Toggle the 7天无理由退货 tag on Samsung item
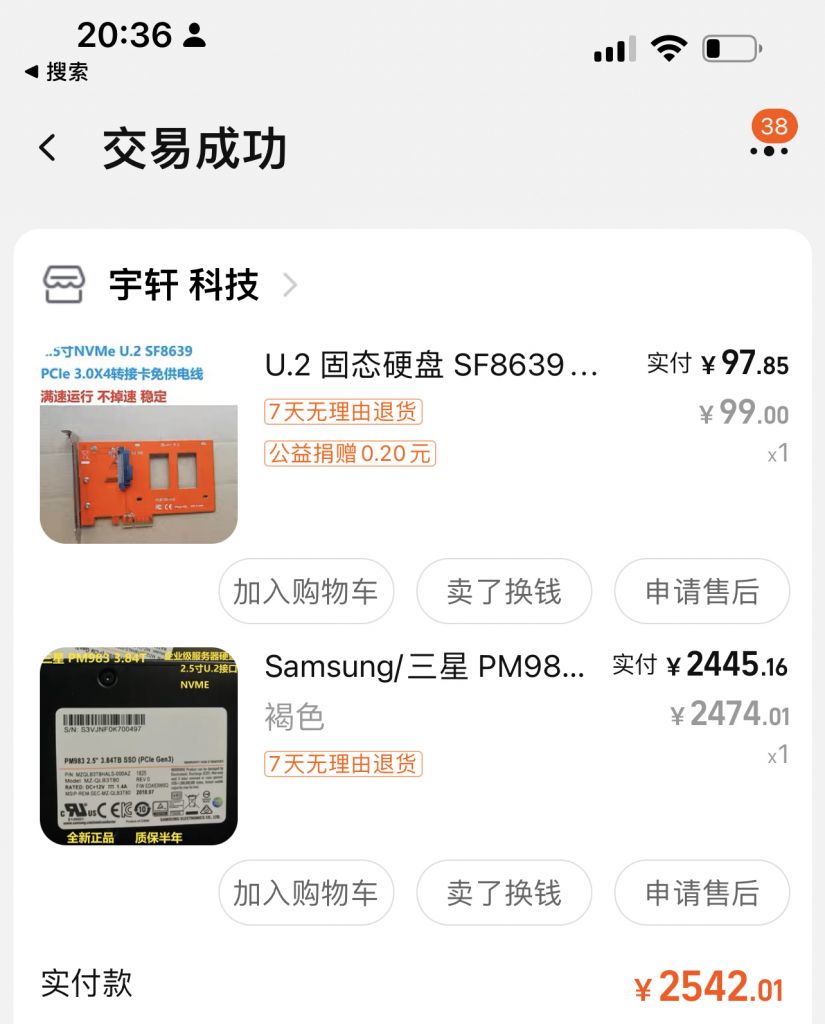The height and width of the screenshot is (1024, 825). pos(344,765)
